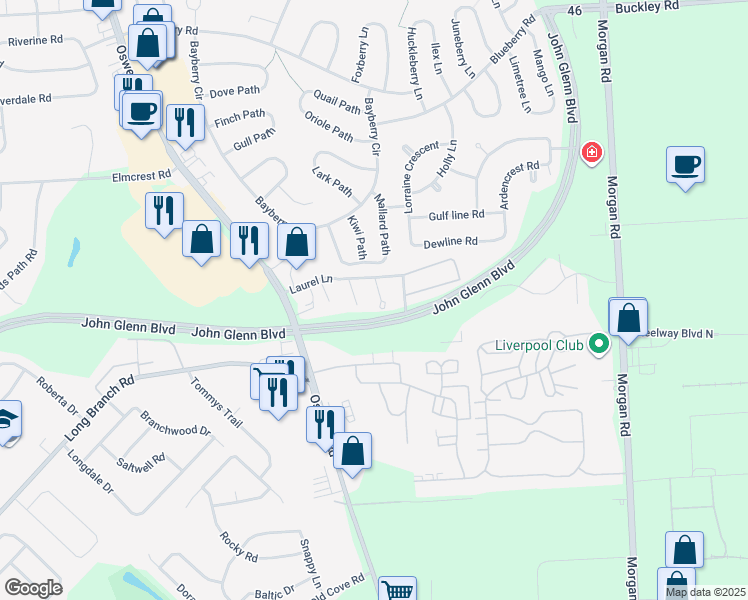Tap the restaurant marker below Elmcrest Rd
748x600 pixels.
(x=165, y=214)
